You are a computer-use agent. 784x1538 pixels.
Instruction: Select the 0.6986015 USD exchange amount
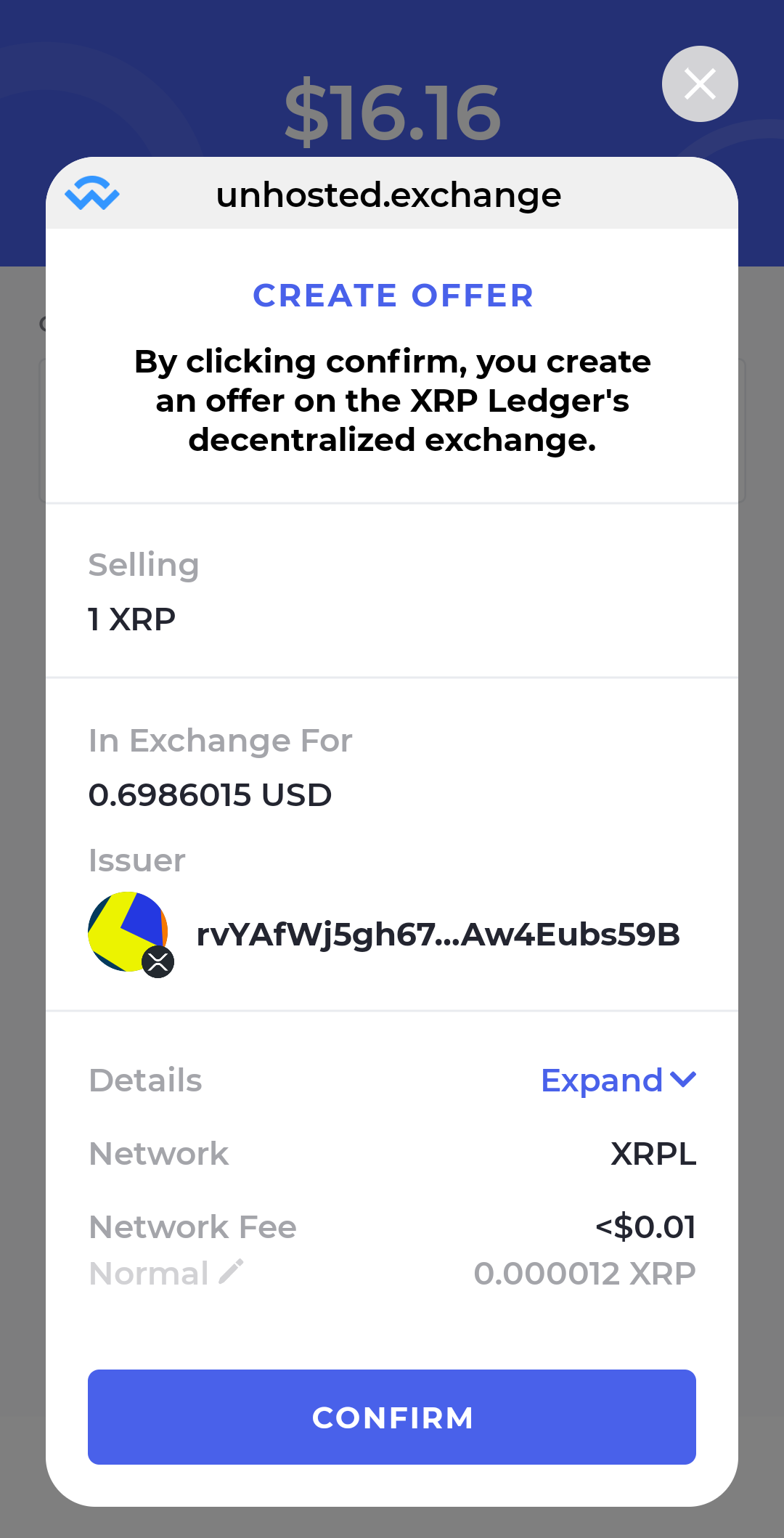pos(210,794)
